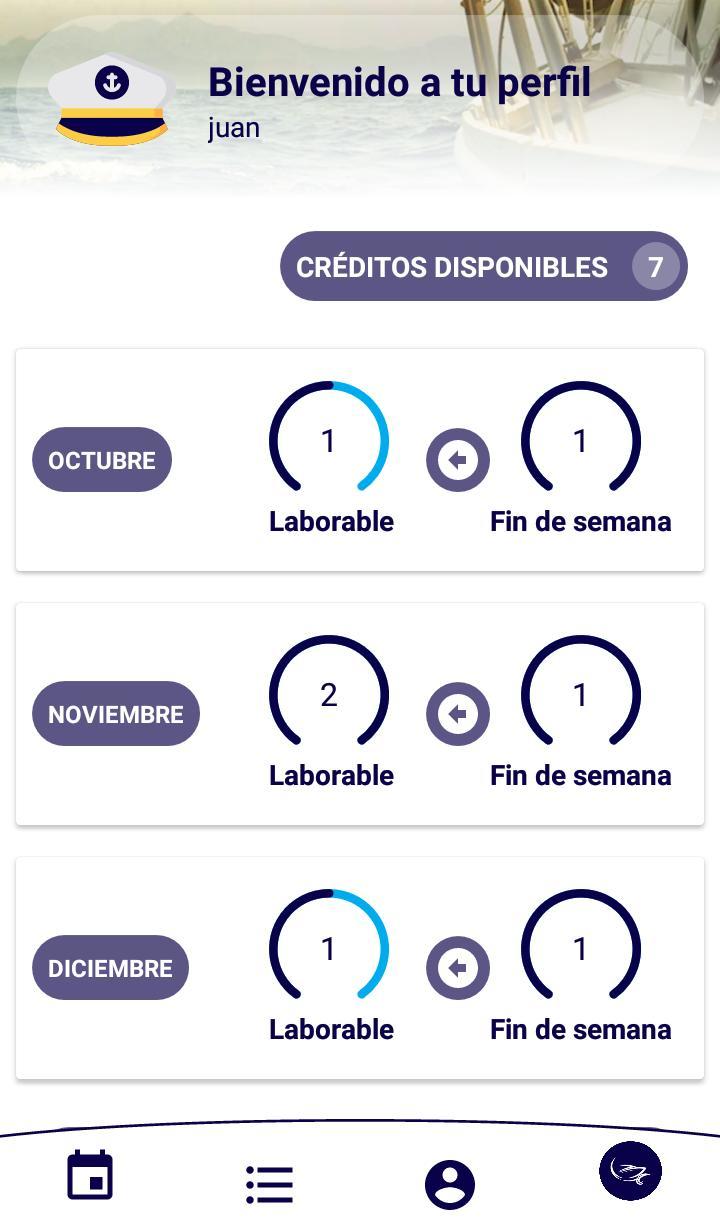
Task: Open Créditos Disponibles button
Action: [x=484, y=267]
